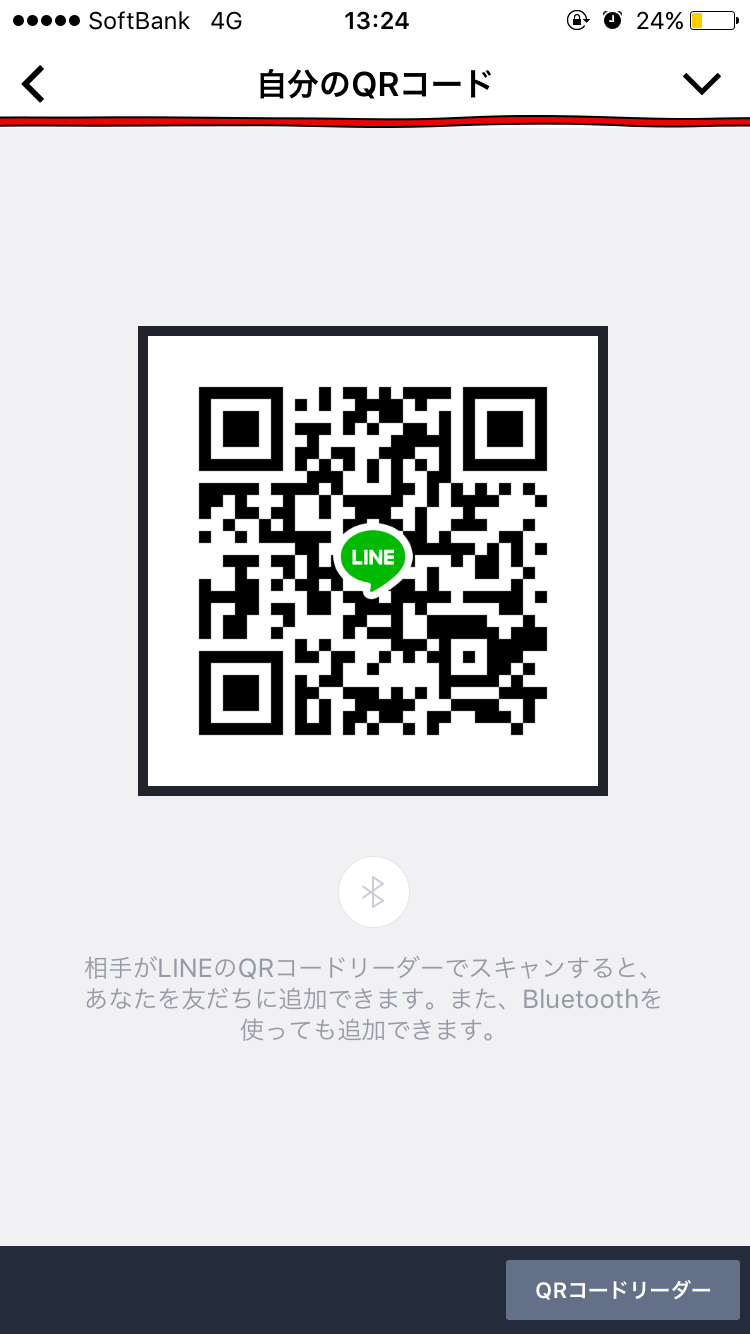Open the QRコードリーダー button
Image resolution: width=750 pixels, height=1334 pixels.
point(622,1290)
